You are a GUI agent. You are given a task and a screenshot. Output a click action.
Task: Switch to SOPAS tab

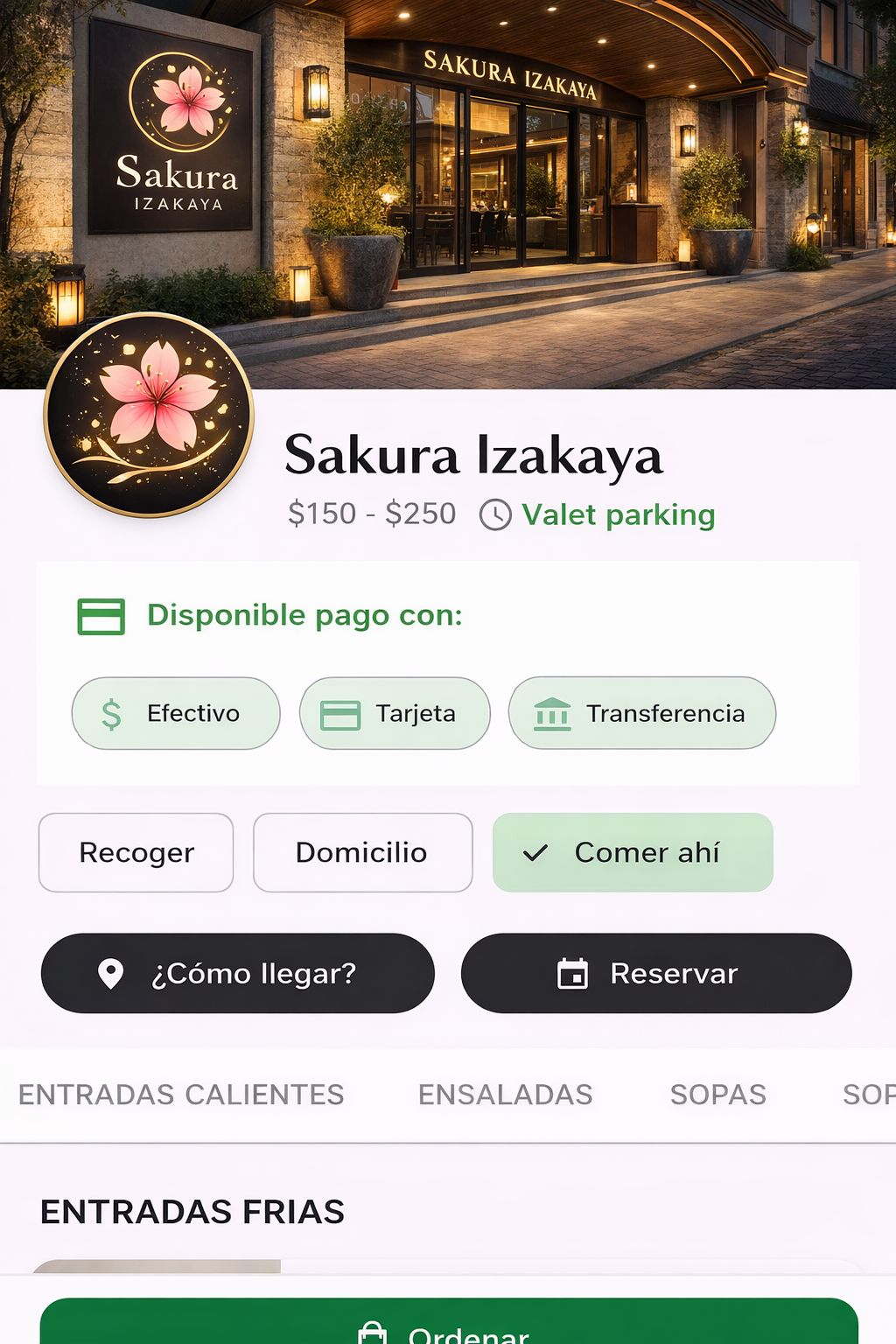(717, 1095)
